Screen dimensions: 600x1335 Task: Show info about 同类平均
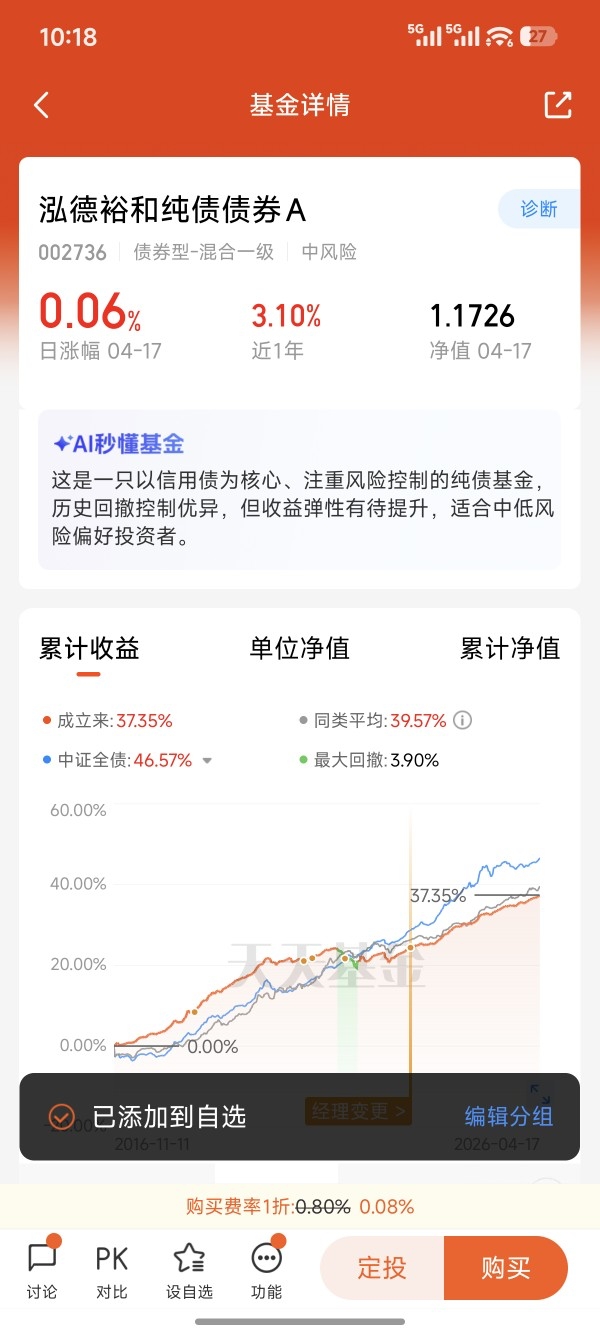[462, 720]
